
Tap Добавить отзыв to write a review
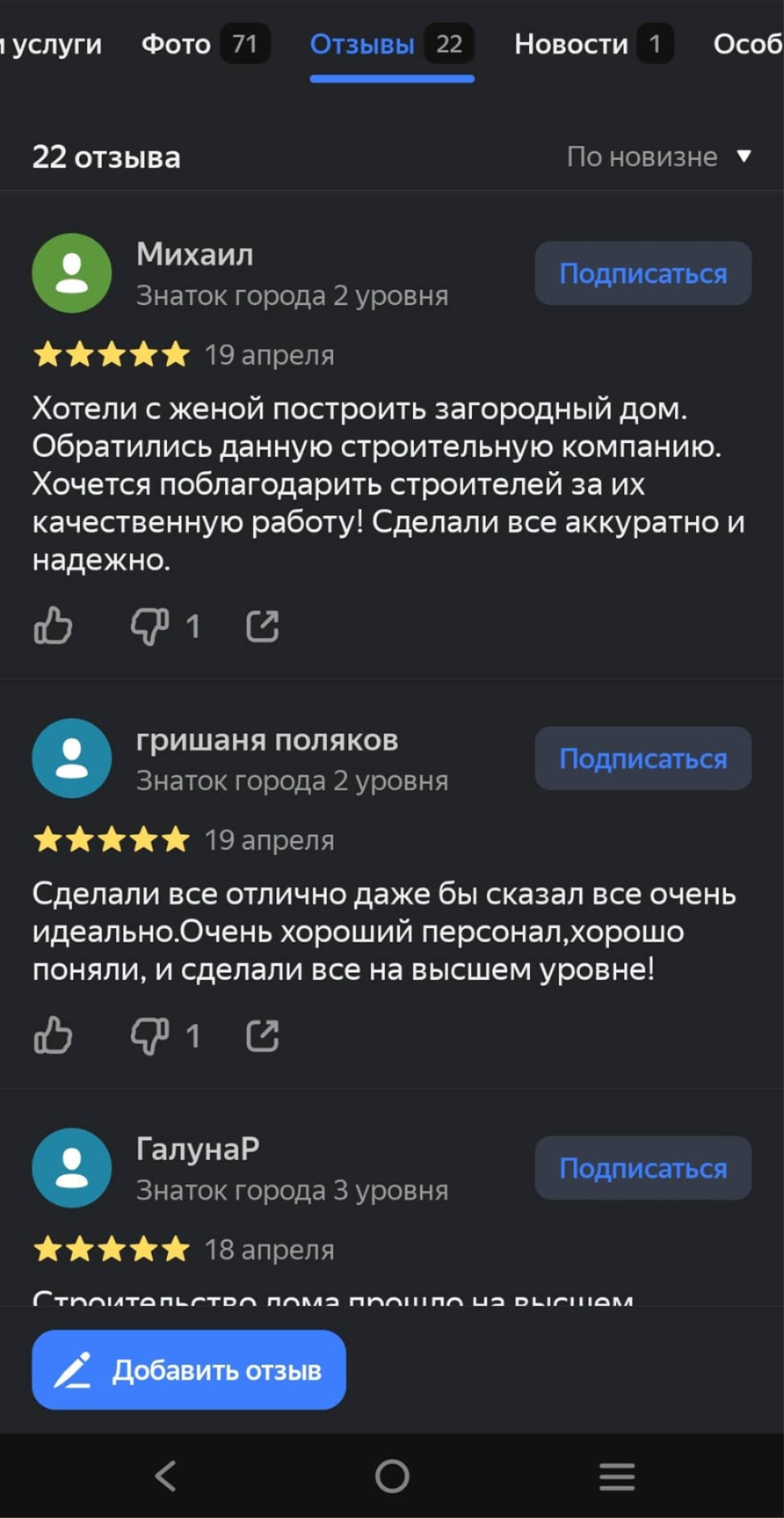[189, 1370]
